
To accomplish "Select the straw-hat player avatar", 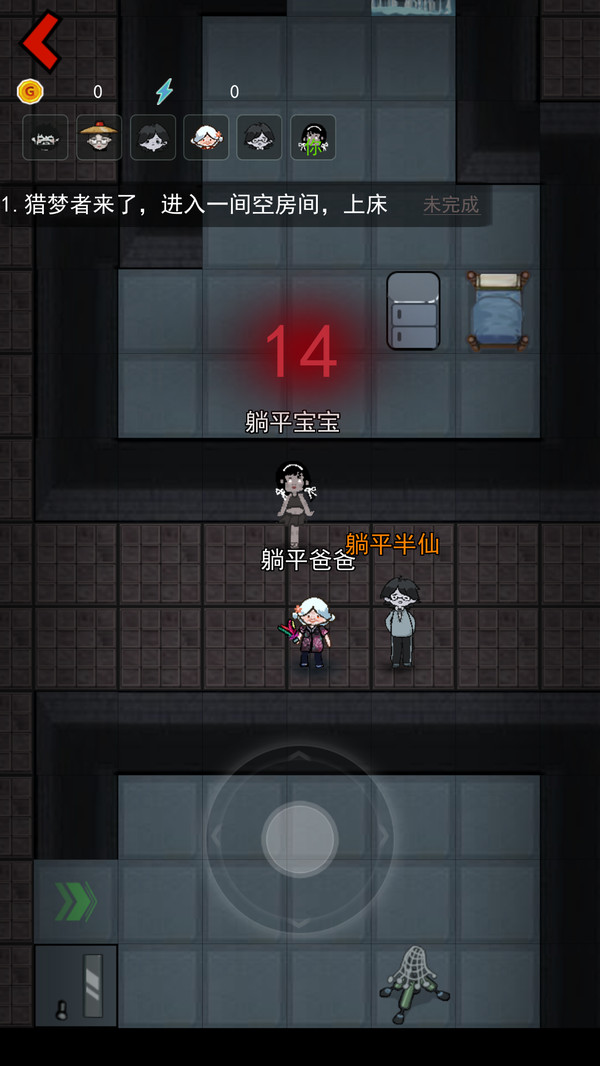I will [x=99, y=137].
